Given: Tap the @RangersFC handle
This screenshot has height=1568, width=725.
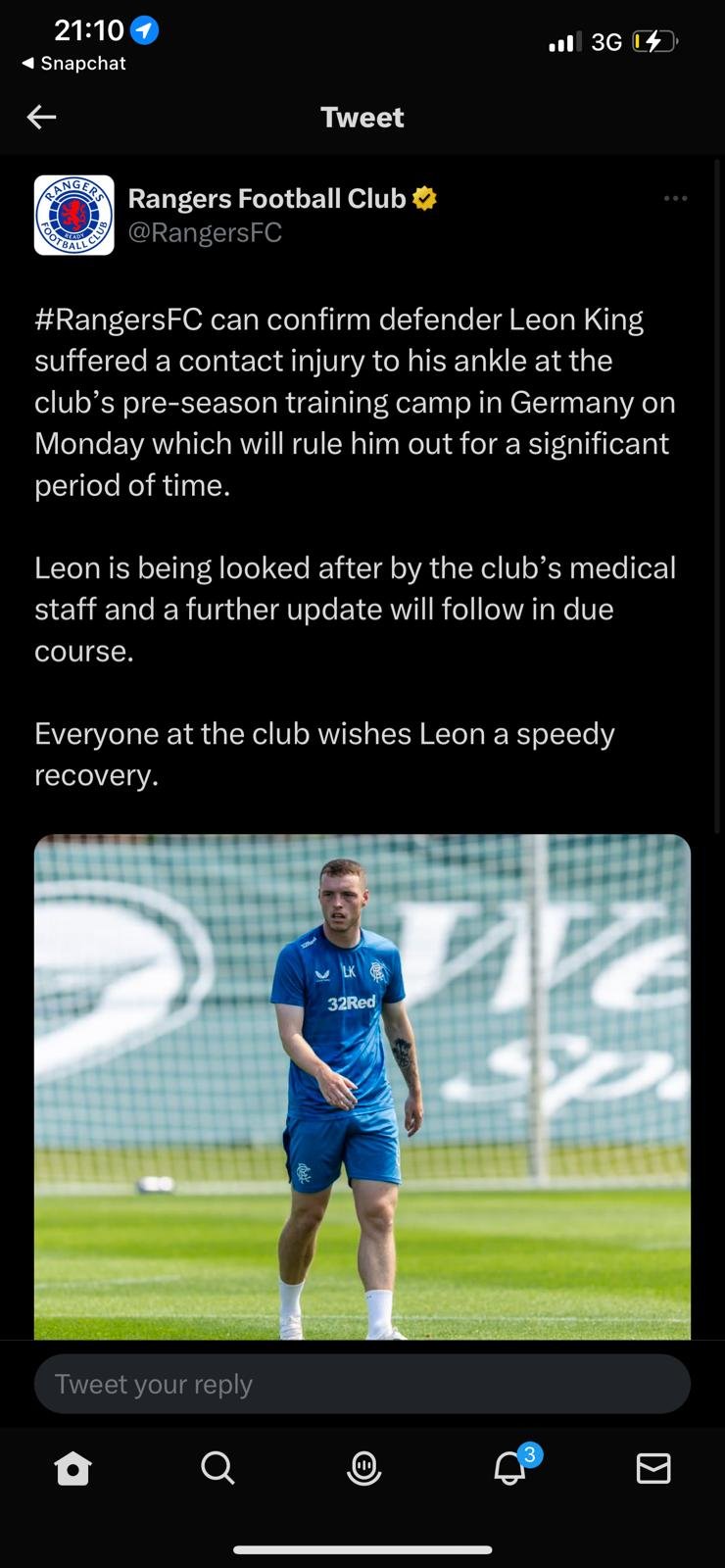Looking at the screenshot, I should [x=205, y=233].
